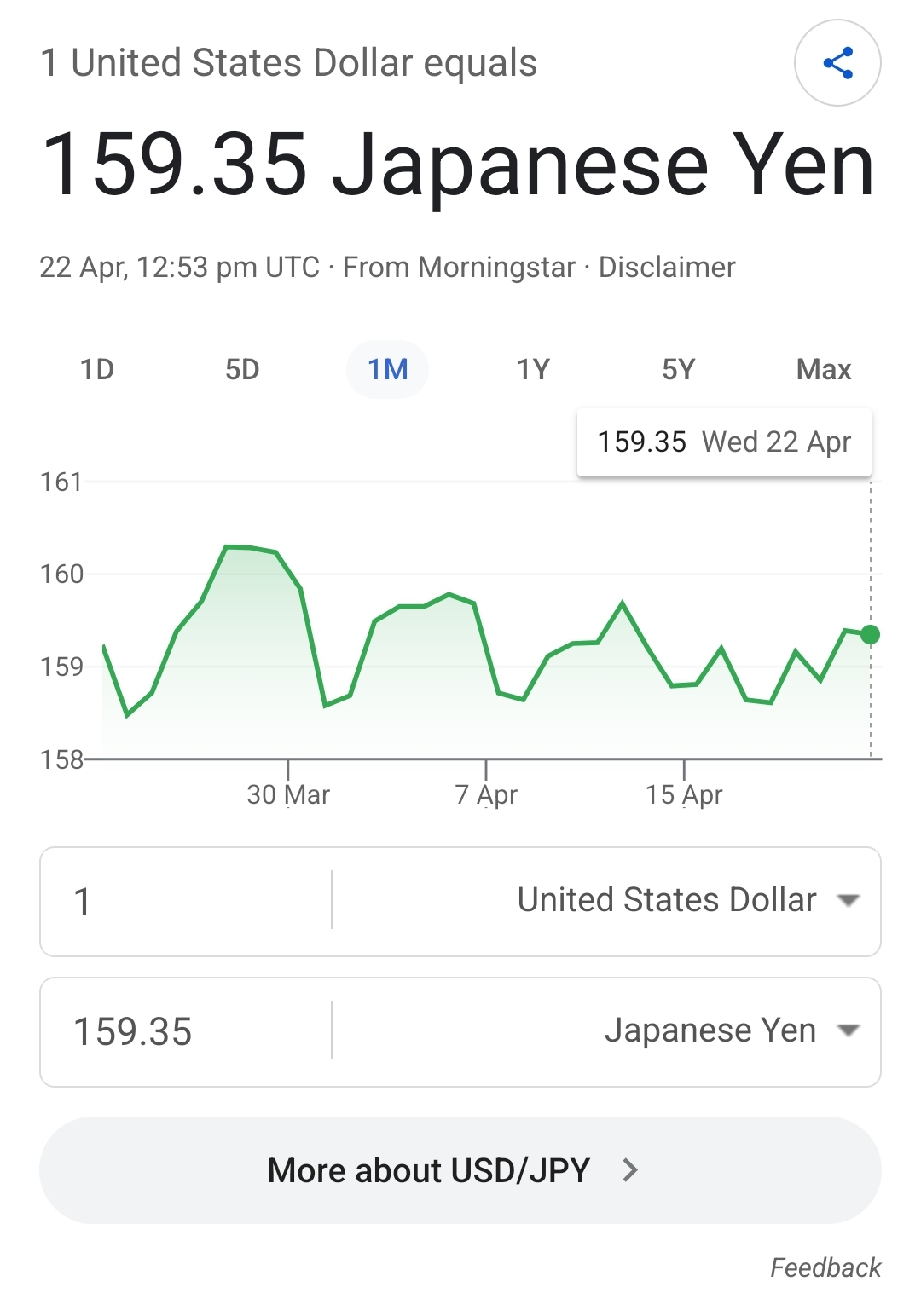
Task: Show the Max chart range
Action: click(824, 370)
